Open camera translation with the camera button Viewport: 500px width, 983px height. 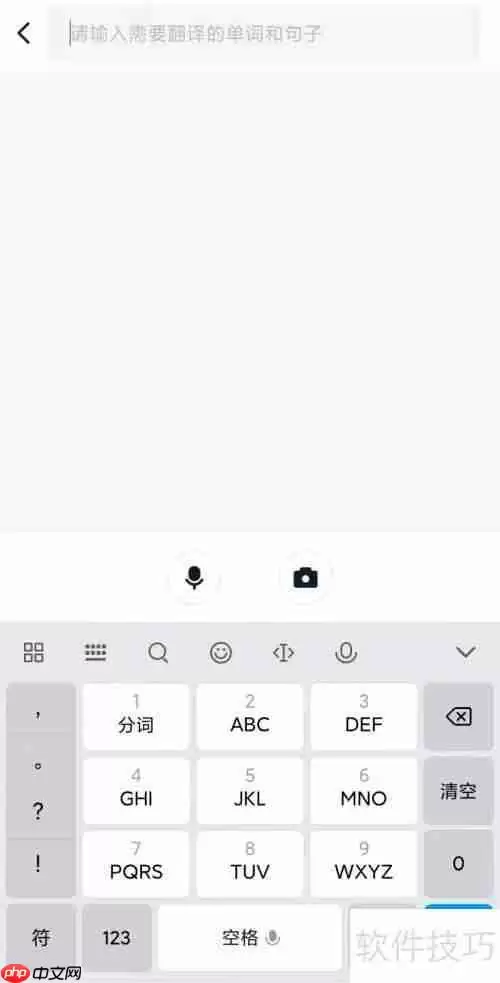click(x=305, y=577)
